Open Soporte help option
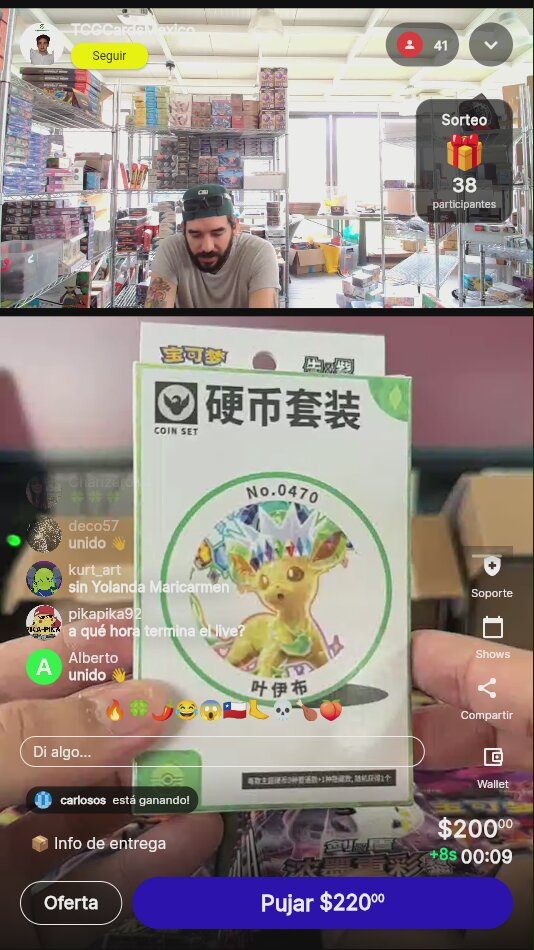The image size is (534, 950). click(492, 576)
